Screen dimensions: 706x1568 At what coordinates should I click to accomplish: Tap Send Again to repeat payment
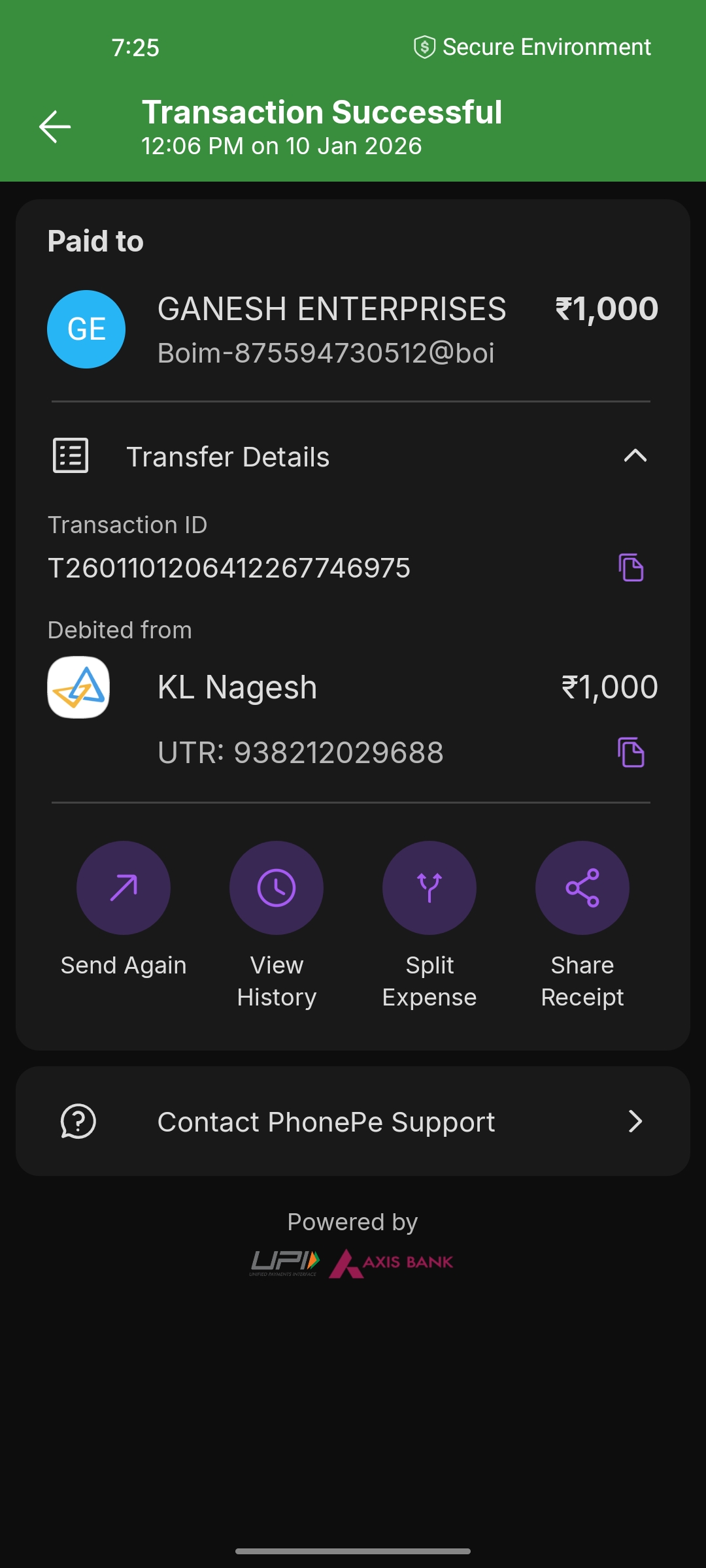(124, 888)
